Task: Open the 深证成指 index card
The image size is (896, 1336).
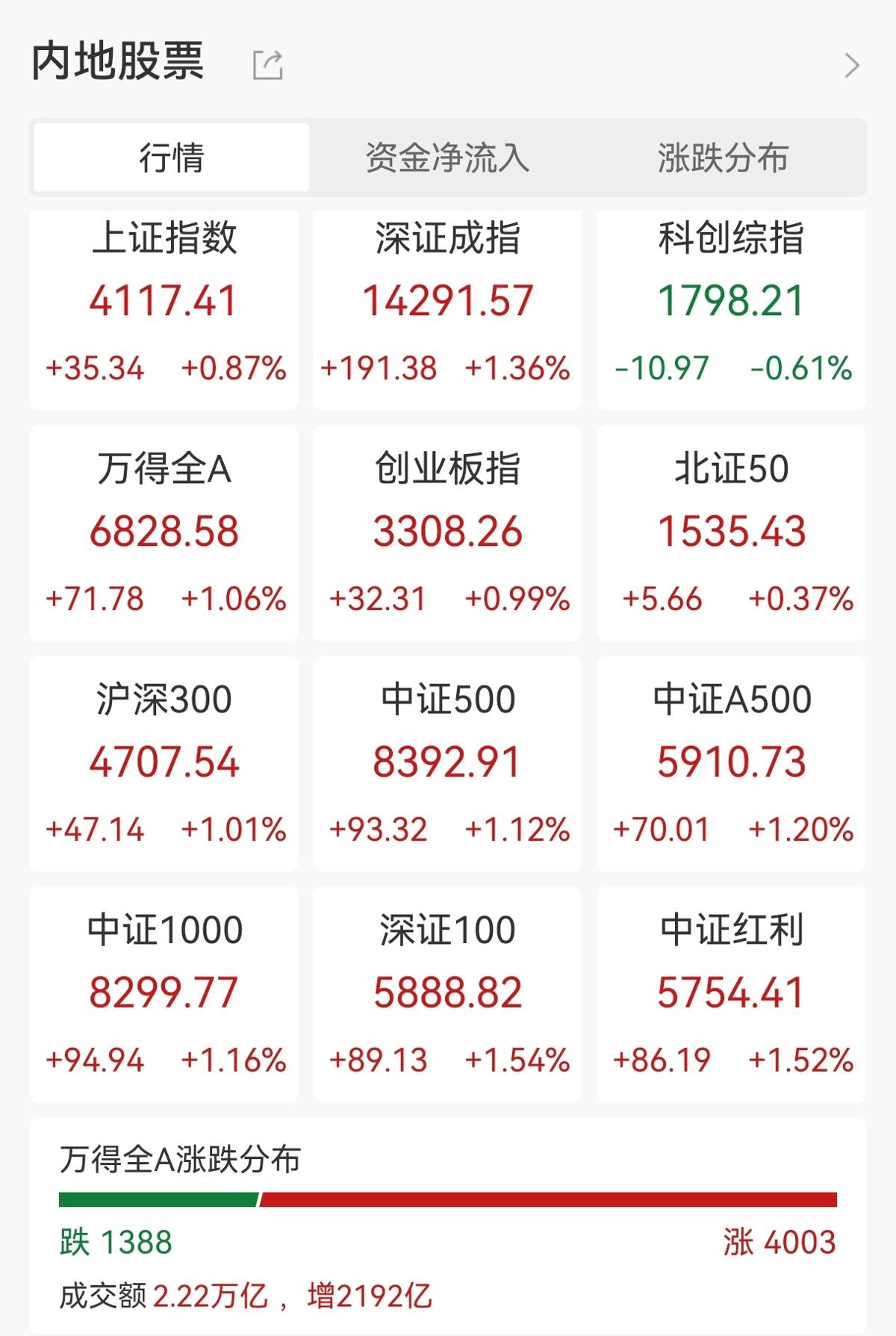Action: (447, 306)
